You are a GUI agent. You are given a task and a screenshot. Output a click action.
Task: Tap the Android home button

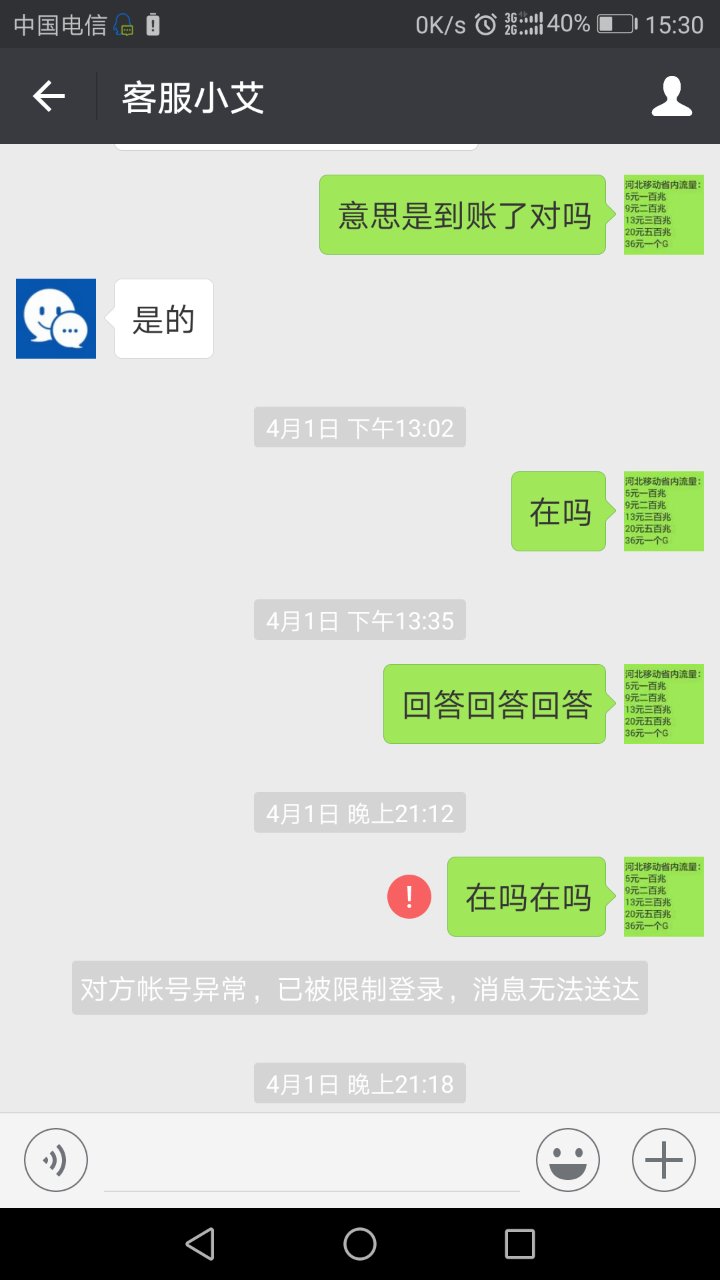[x=360, y=1244]
